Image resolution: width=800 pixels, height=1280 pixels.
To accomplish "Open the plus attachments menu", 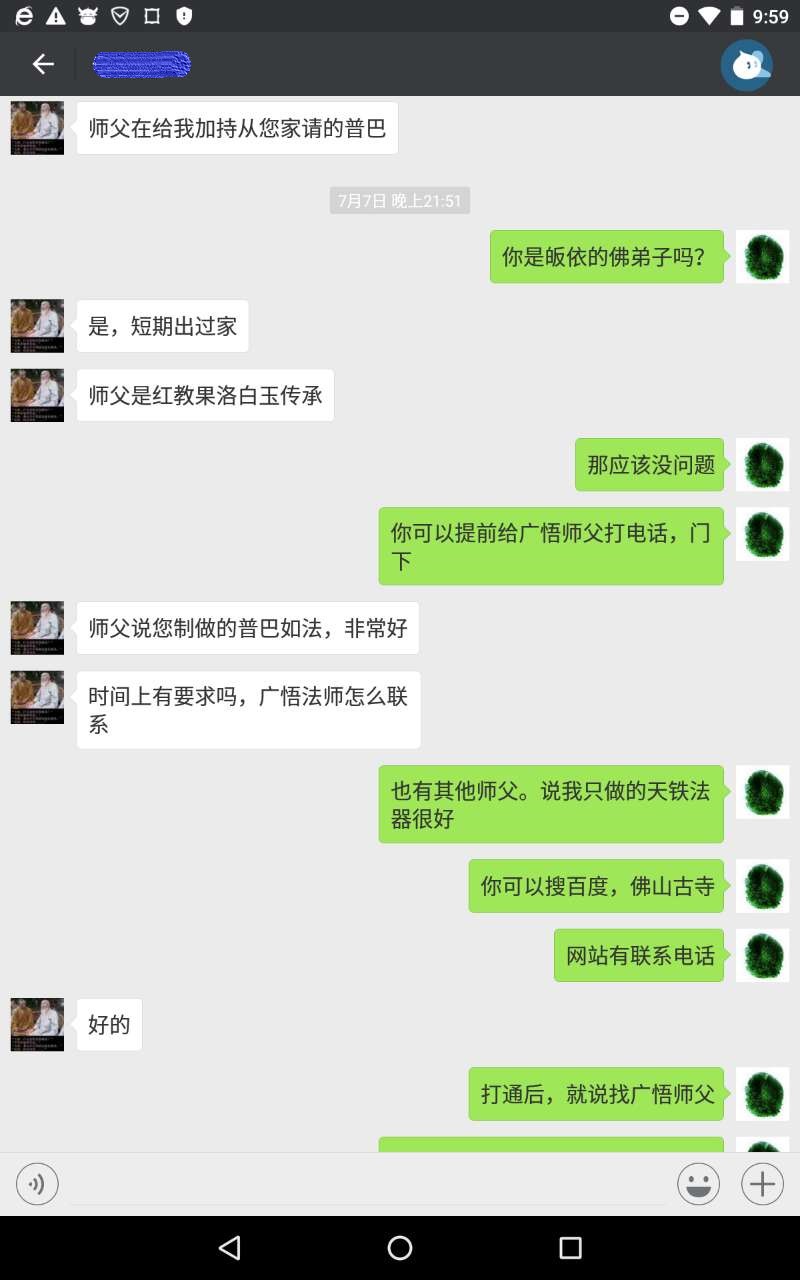I will pos(762,1185).
